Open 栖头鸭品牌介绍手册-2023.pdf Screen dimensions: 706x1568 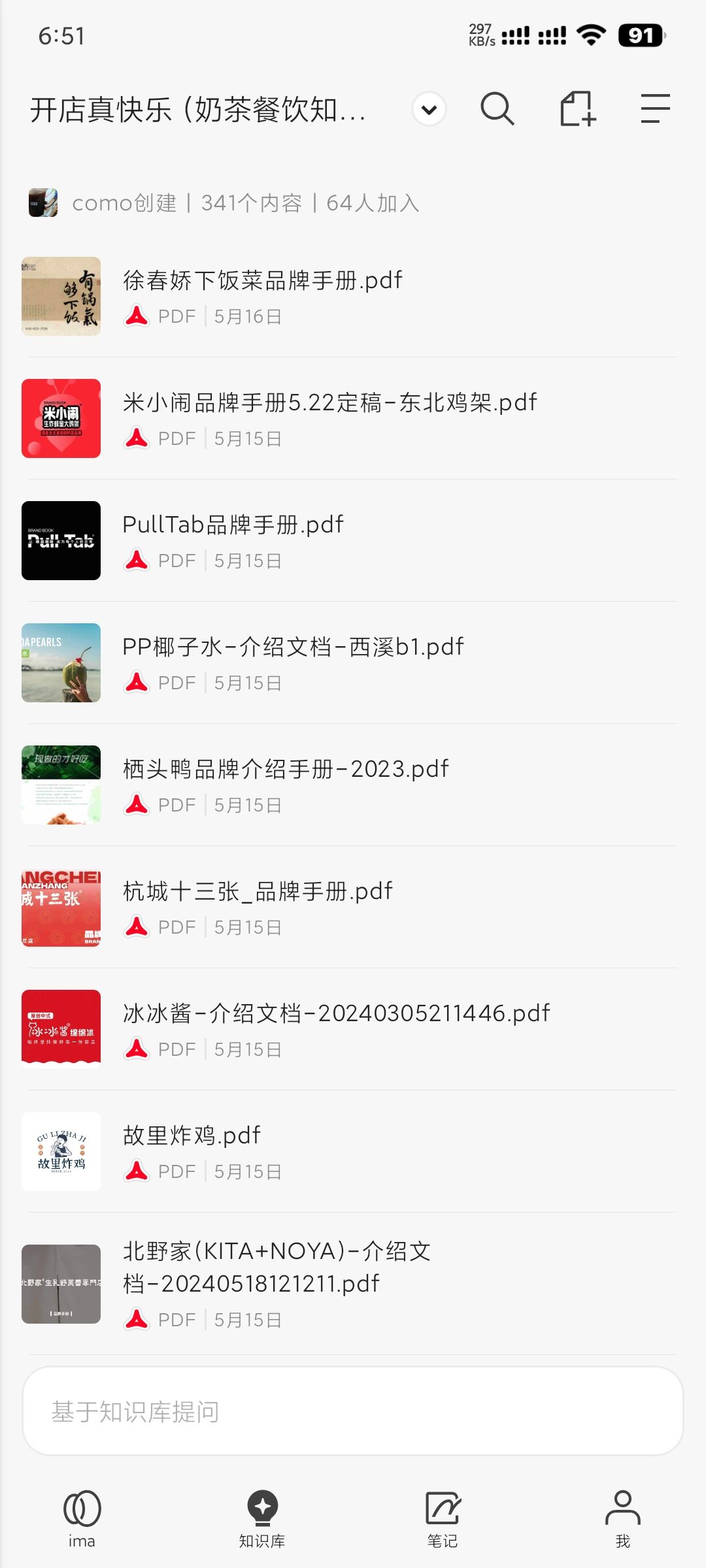click(286, 770)
